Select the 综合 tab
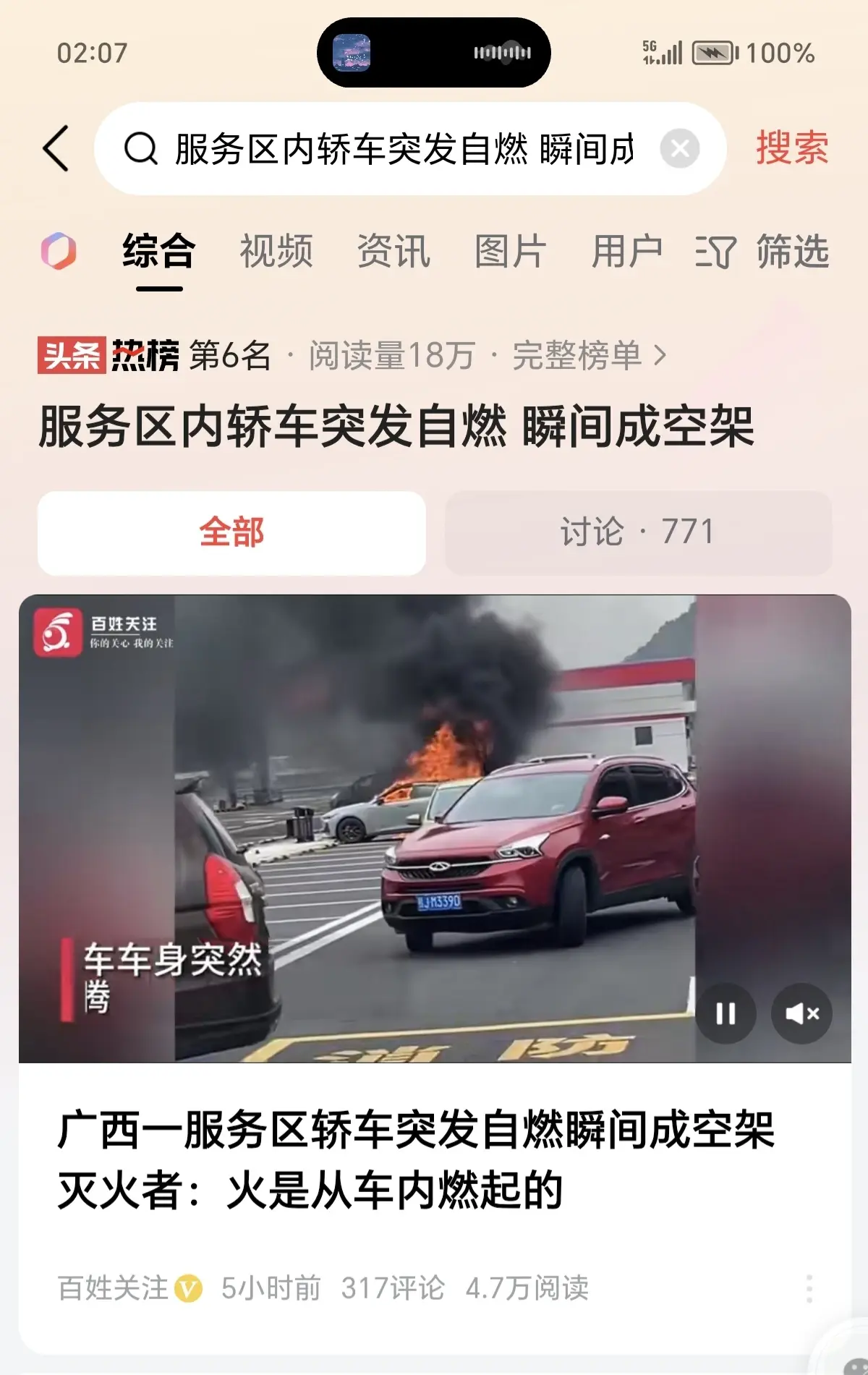This screenshot has width=868, height=1375. point(159,252)
